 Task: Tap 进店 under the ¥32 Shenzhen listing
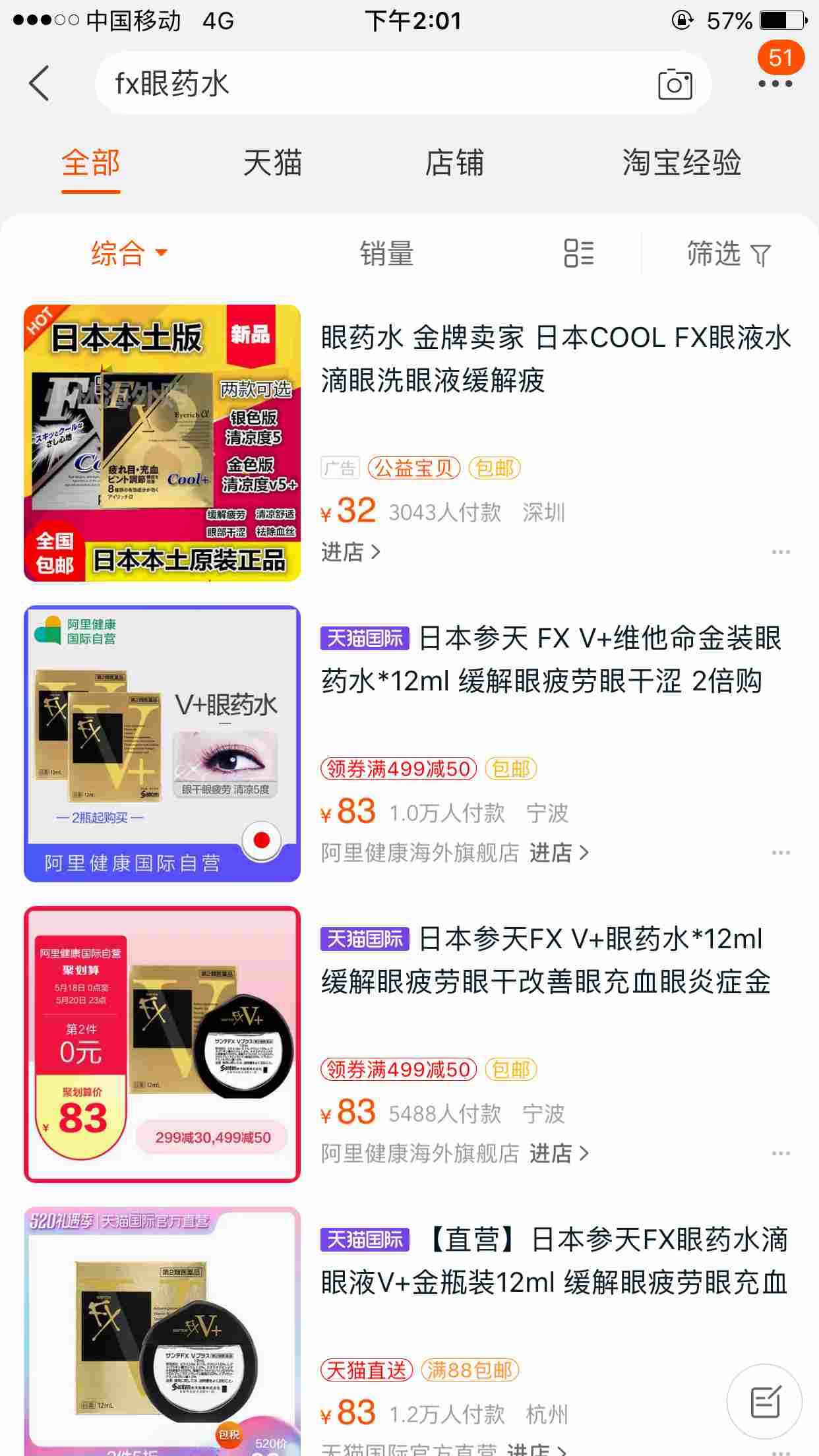pos(351,552)
